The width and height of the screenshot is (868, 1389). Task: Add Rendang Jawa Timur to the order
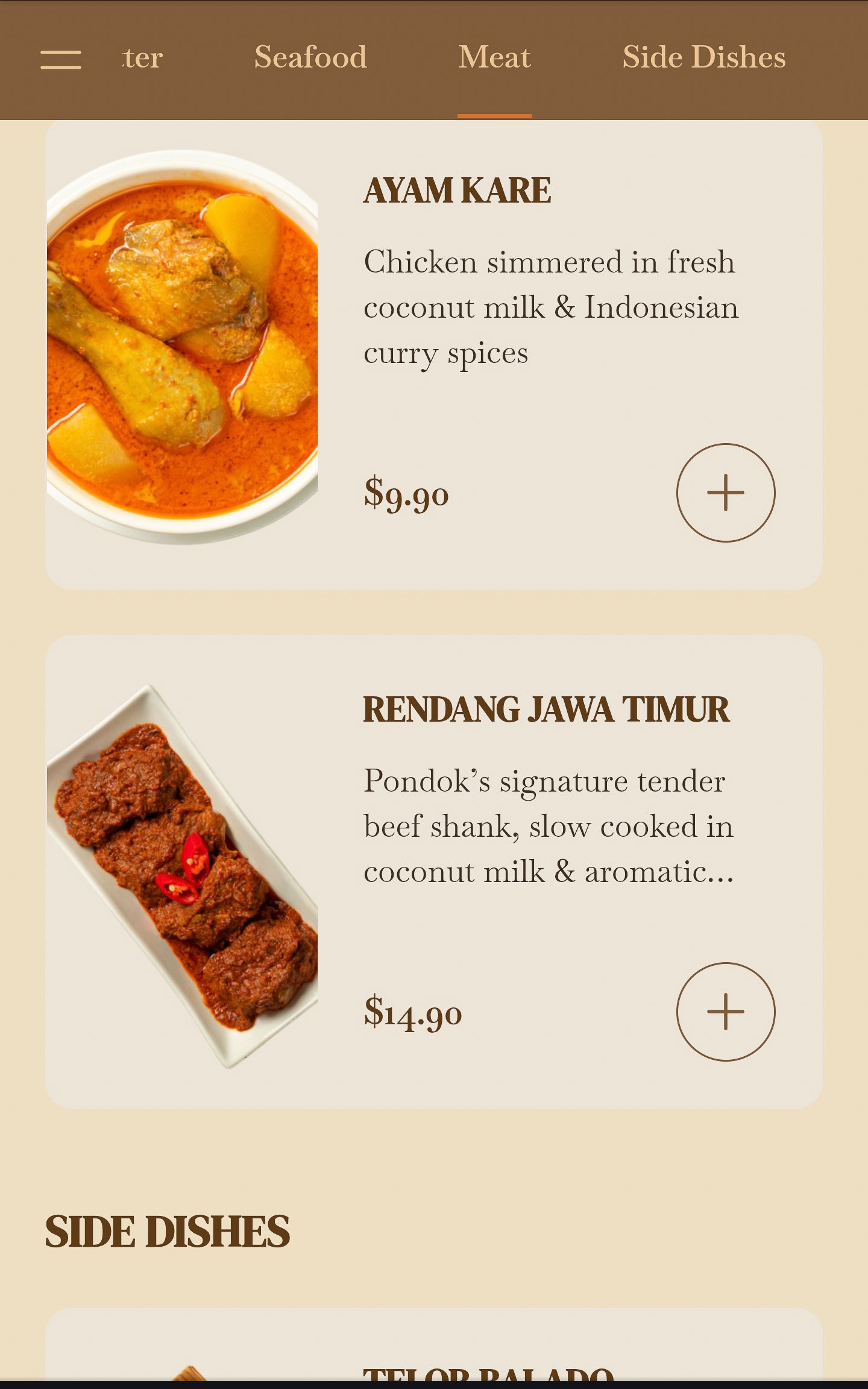(725, 1011)
